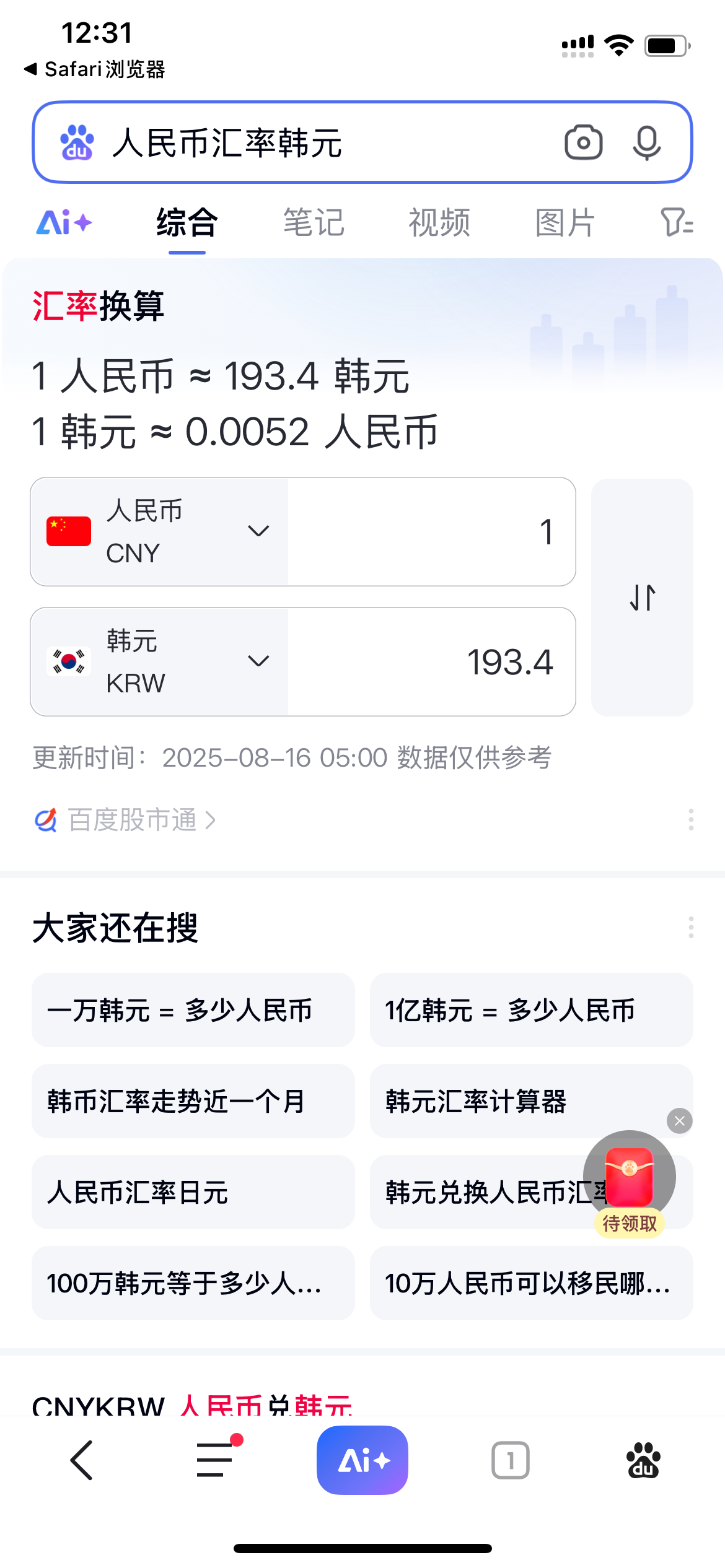Screen dimensions: 725x1568
Task: Open the 人民币 CNY currency dropdown
Action: tap(159, 531)
